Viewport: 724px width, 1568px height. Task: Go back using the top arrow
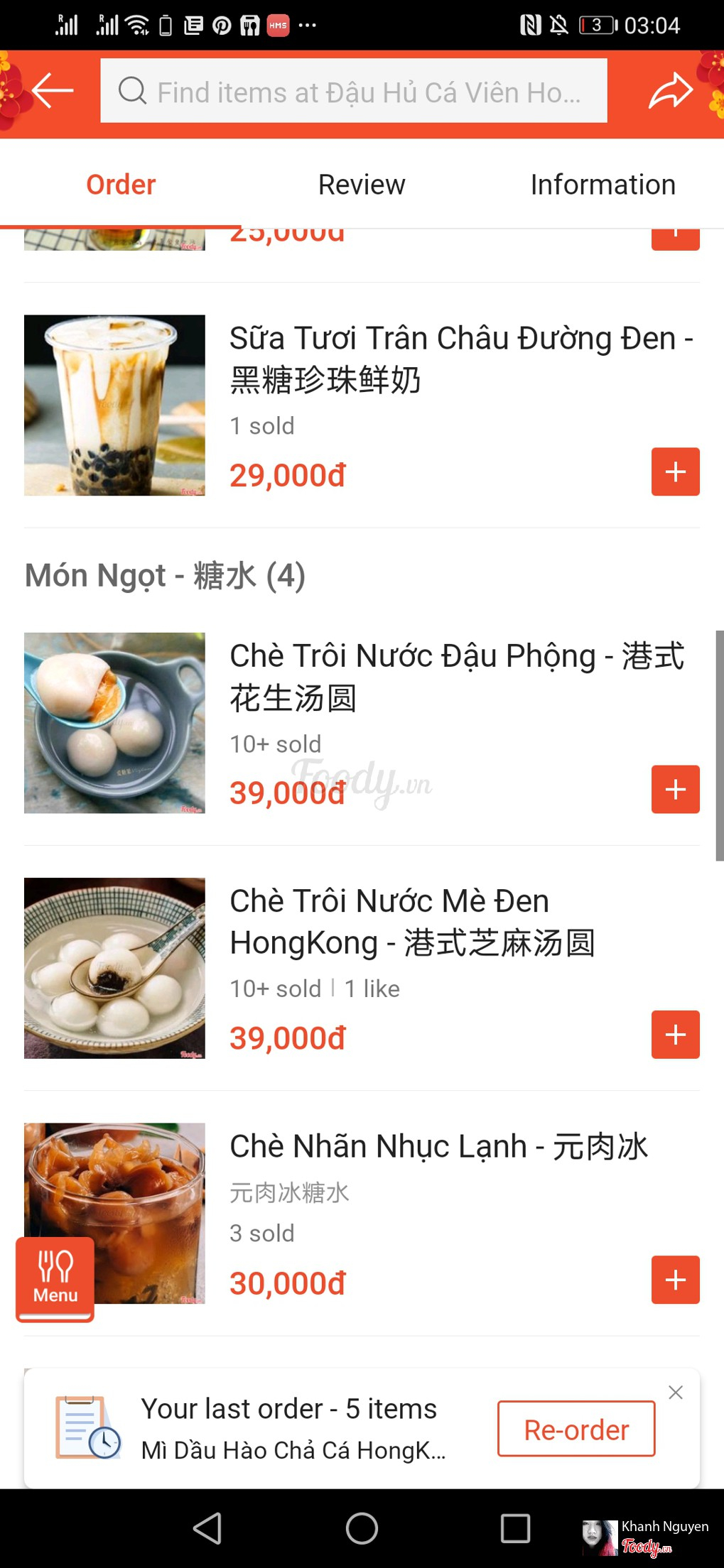[x=53, y=91]
